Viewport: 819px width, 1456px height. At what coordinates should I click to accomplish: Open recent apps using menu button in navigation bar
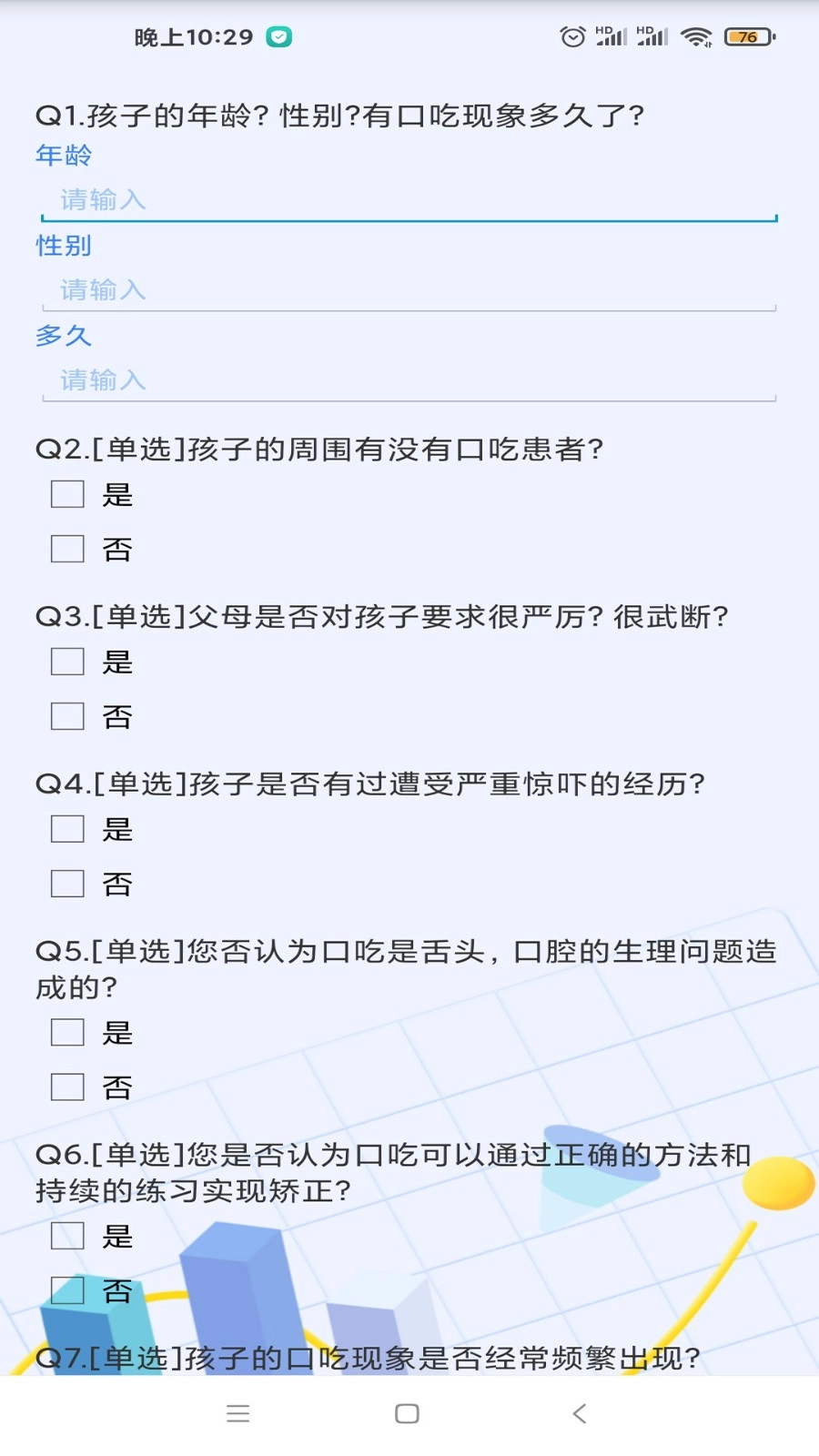pyautogui.click(x=238, y=1413)
